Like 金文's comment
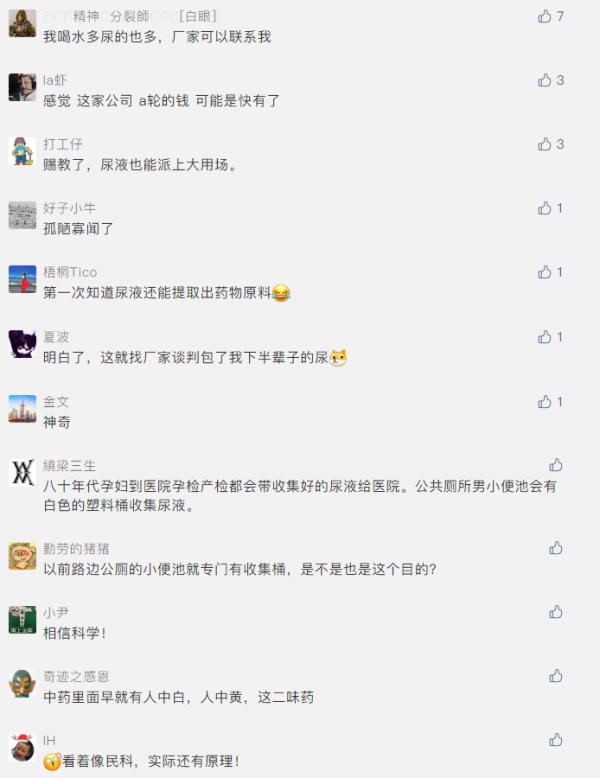600x778 pixels. click(x=545, y=402)
